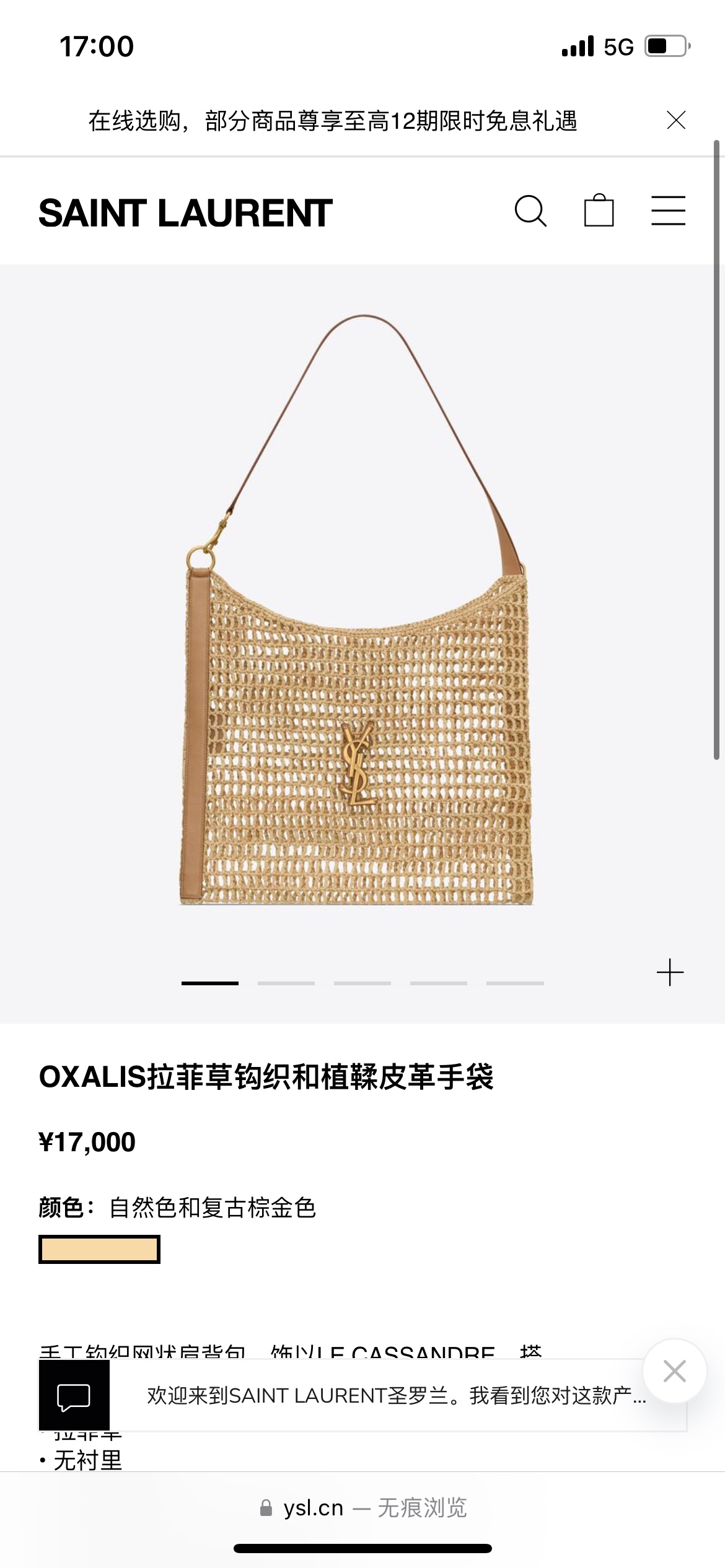
Task: Select the natural and vintage brown gold color swatch
Action: (x=99, y=1249)
